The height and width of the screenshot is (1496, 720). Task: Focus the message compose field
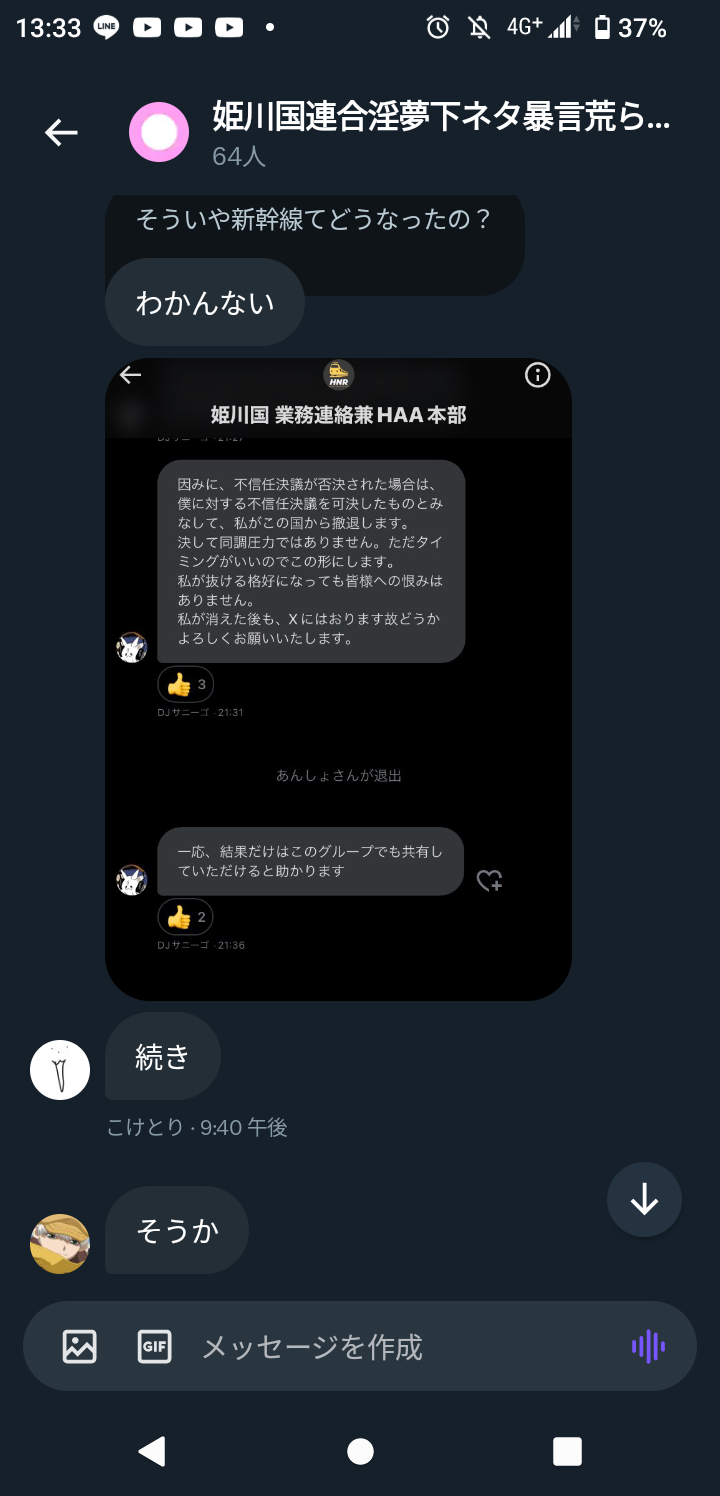pos(400,1346)
